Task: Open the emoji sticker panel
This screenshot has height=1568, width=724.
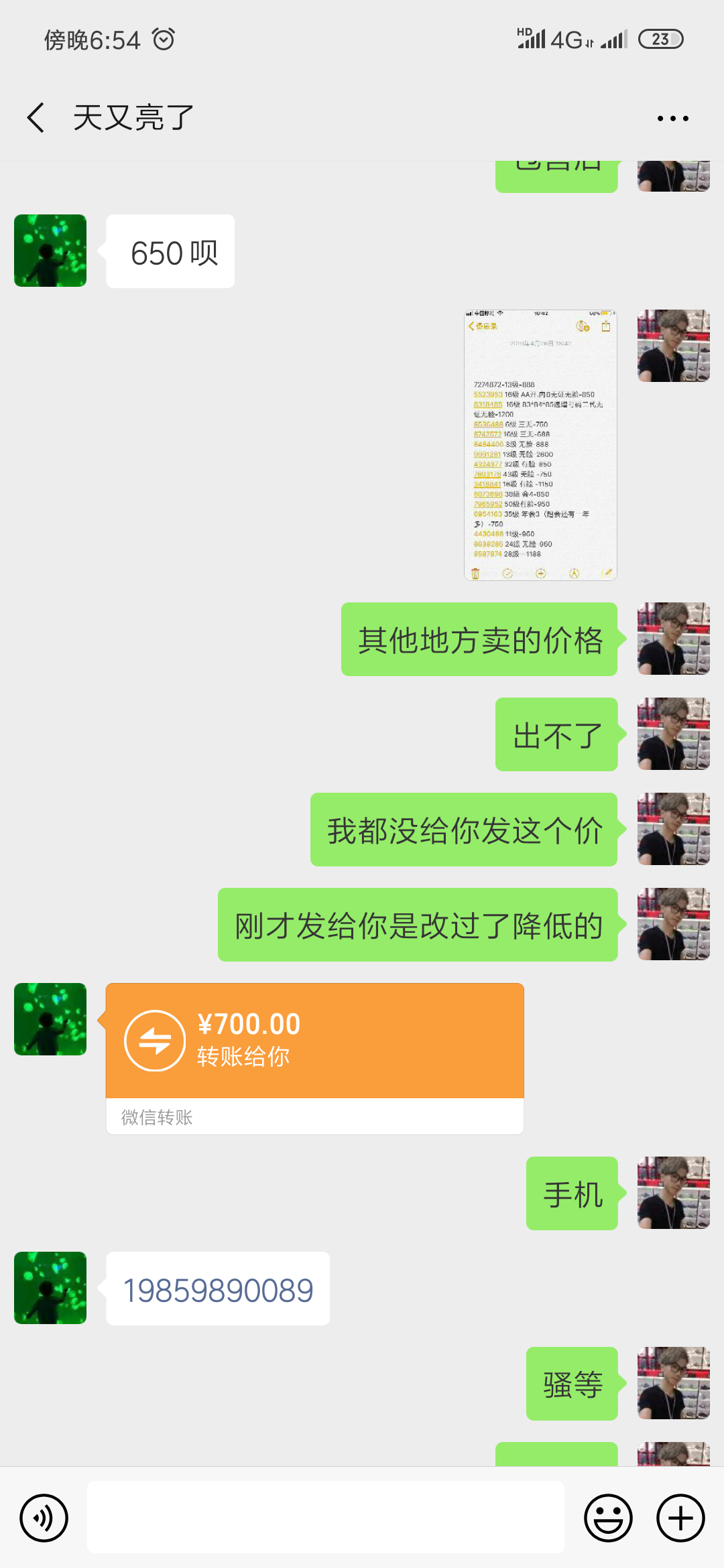Action: point(608,1518)
